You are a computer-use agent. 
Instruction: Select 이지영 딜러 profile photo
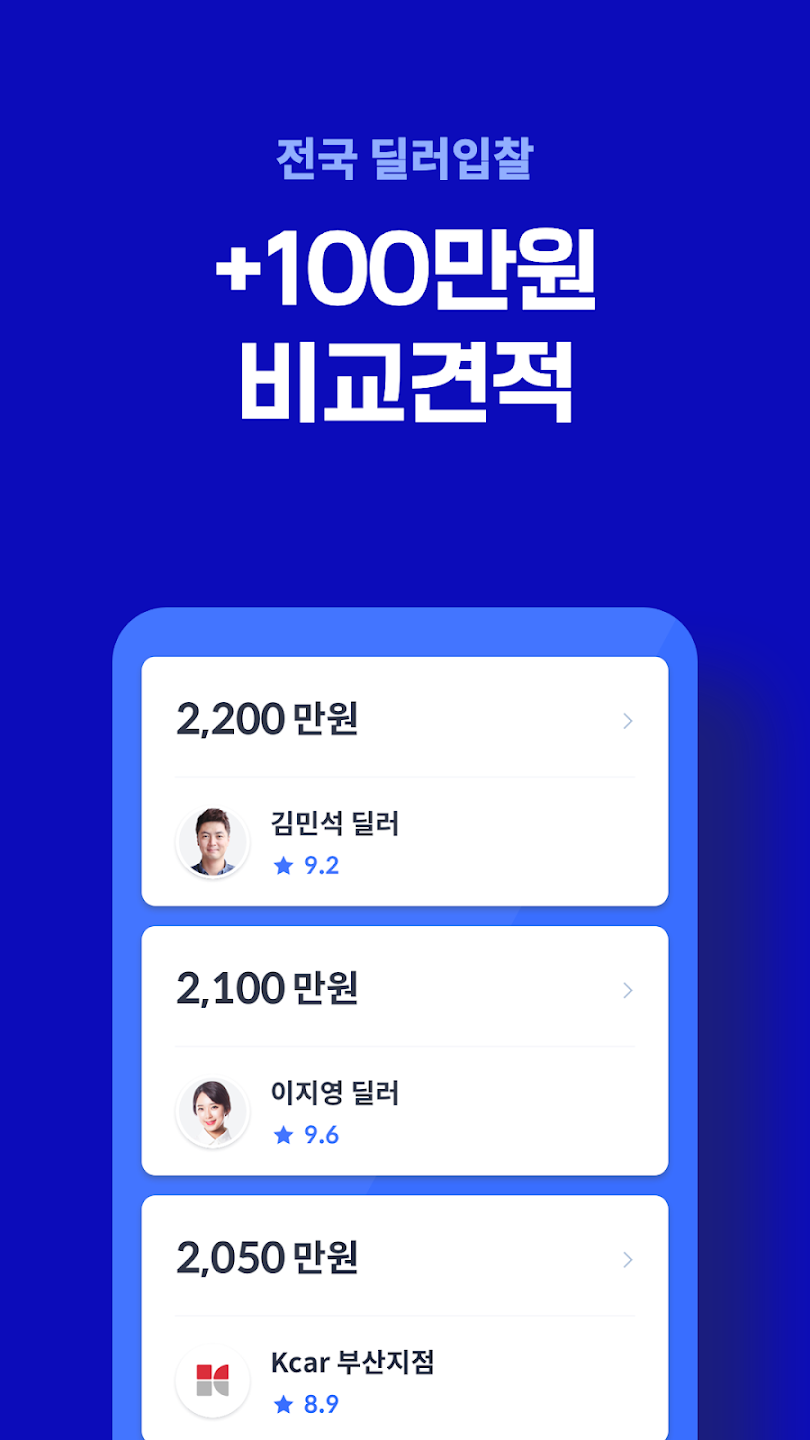[213, 1111]
